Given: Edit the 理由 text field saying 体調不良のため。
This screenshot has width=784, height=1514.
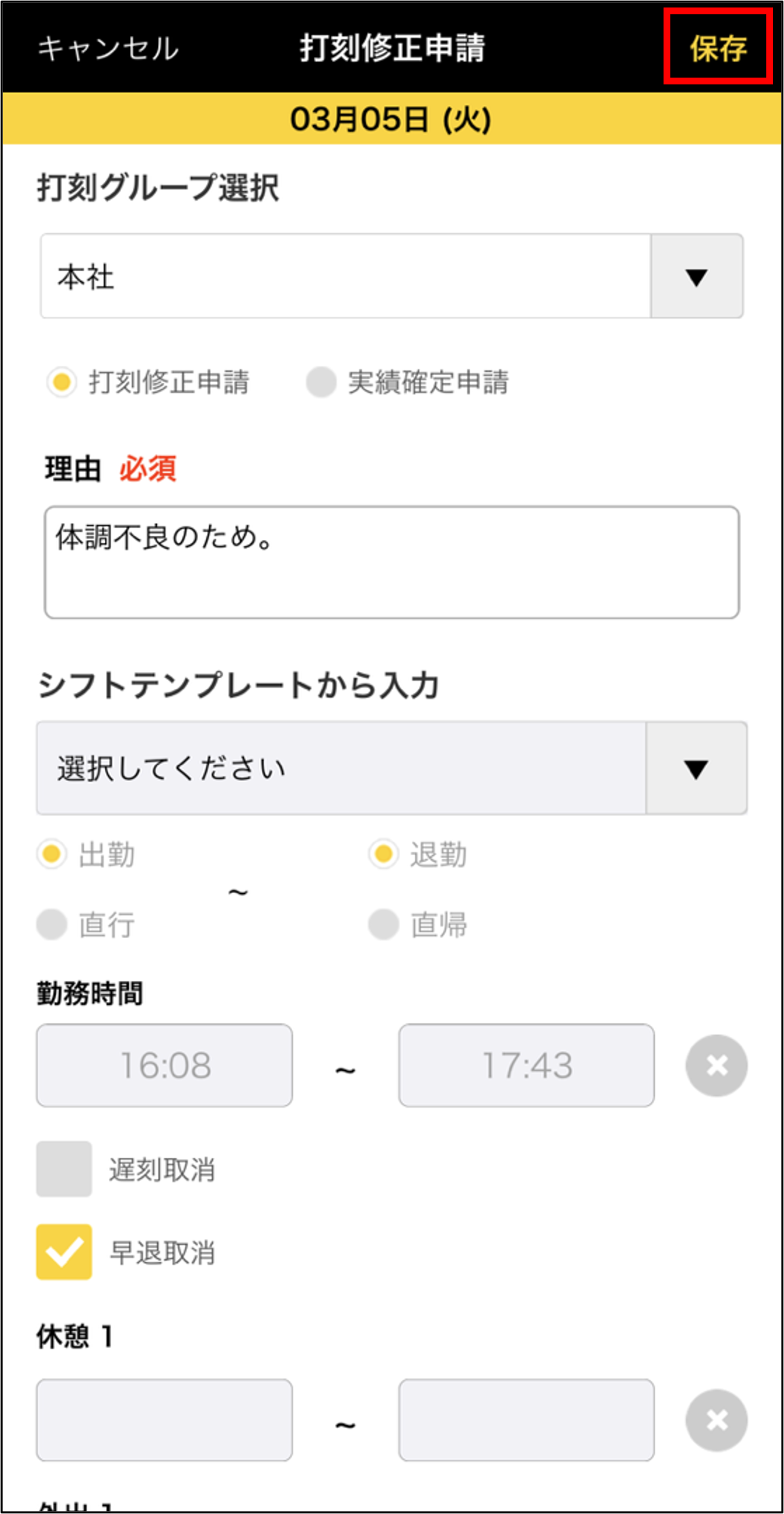Looking at the screenshot, I should 391,560.
